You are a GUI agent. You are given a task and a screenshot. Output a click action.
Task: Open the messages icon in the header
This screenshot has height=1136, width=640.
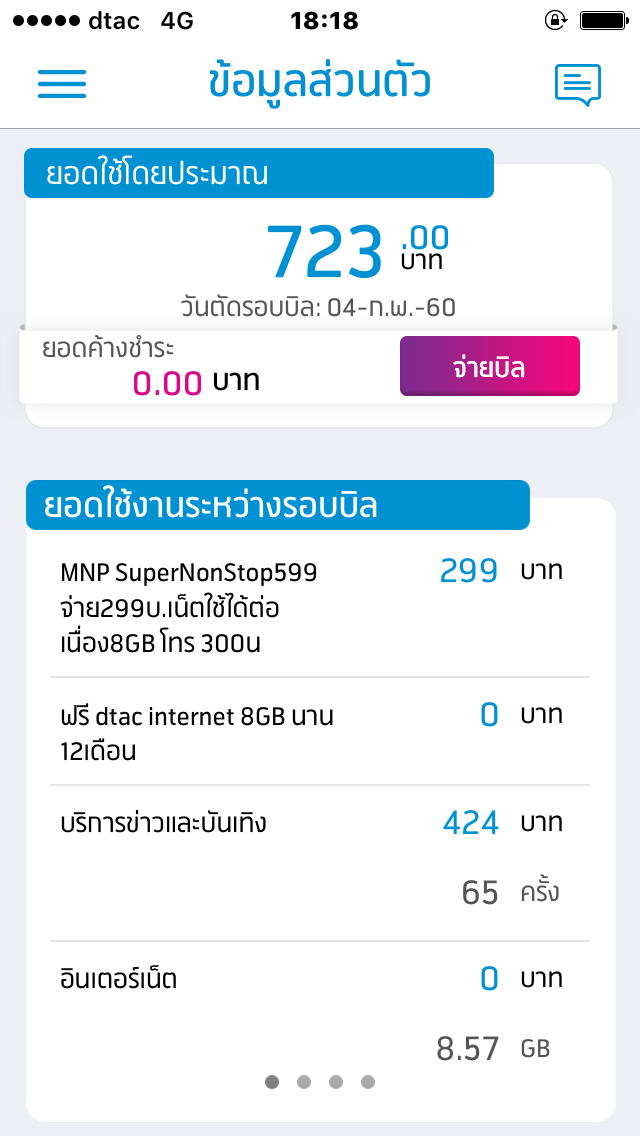(x=577, y=85)
